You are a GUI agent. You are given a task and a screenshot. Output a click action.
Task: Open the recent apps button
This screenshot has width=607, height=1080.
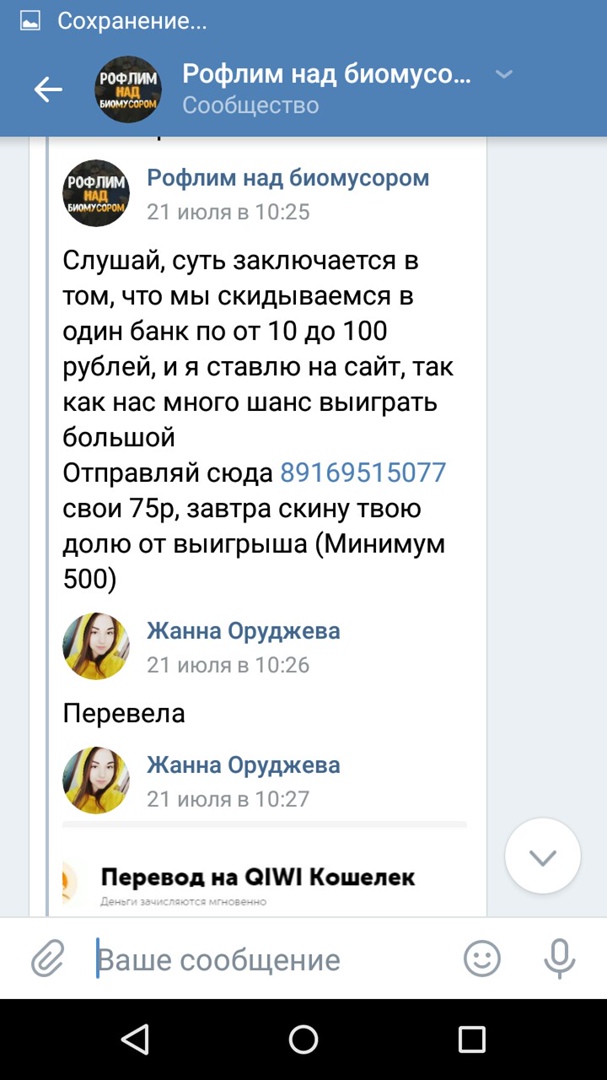click(471, 1039)
